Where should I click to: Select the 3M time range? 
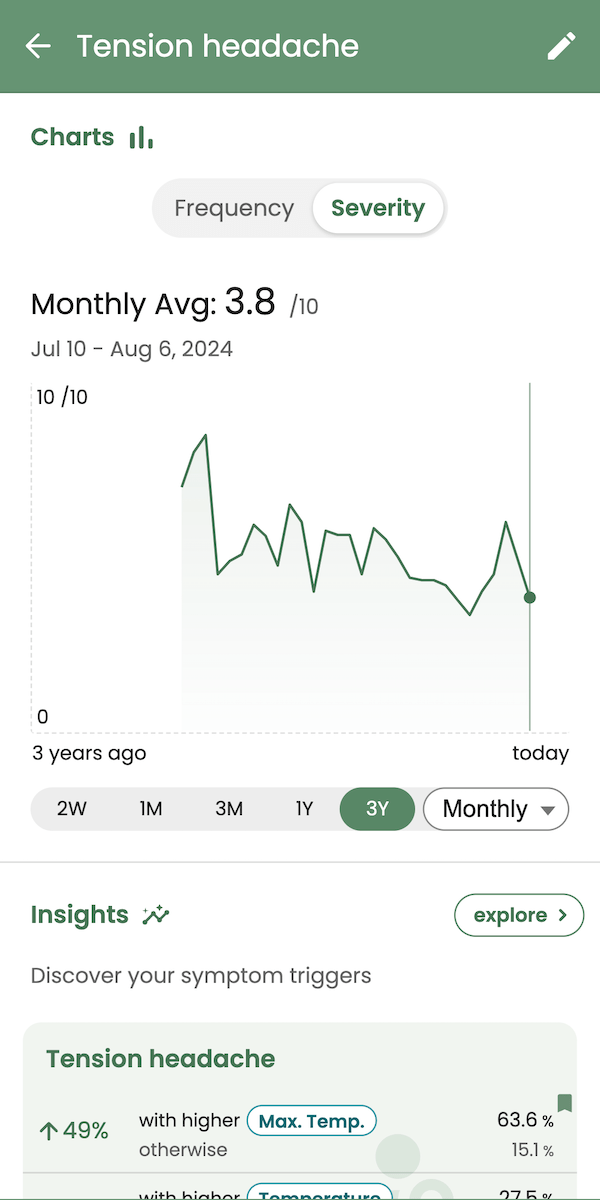(229, 809)
